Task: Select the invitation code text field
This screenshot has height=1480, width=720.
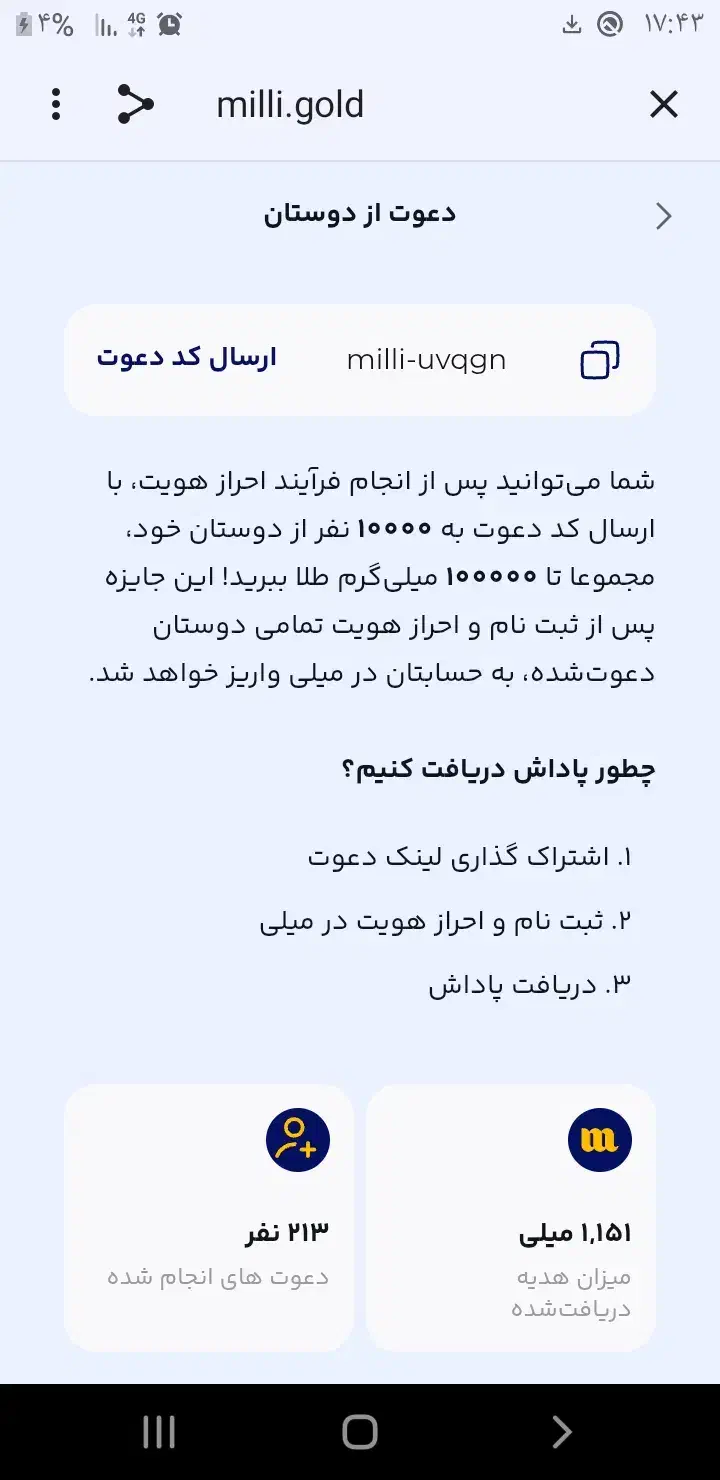Action: coord(425,359)
